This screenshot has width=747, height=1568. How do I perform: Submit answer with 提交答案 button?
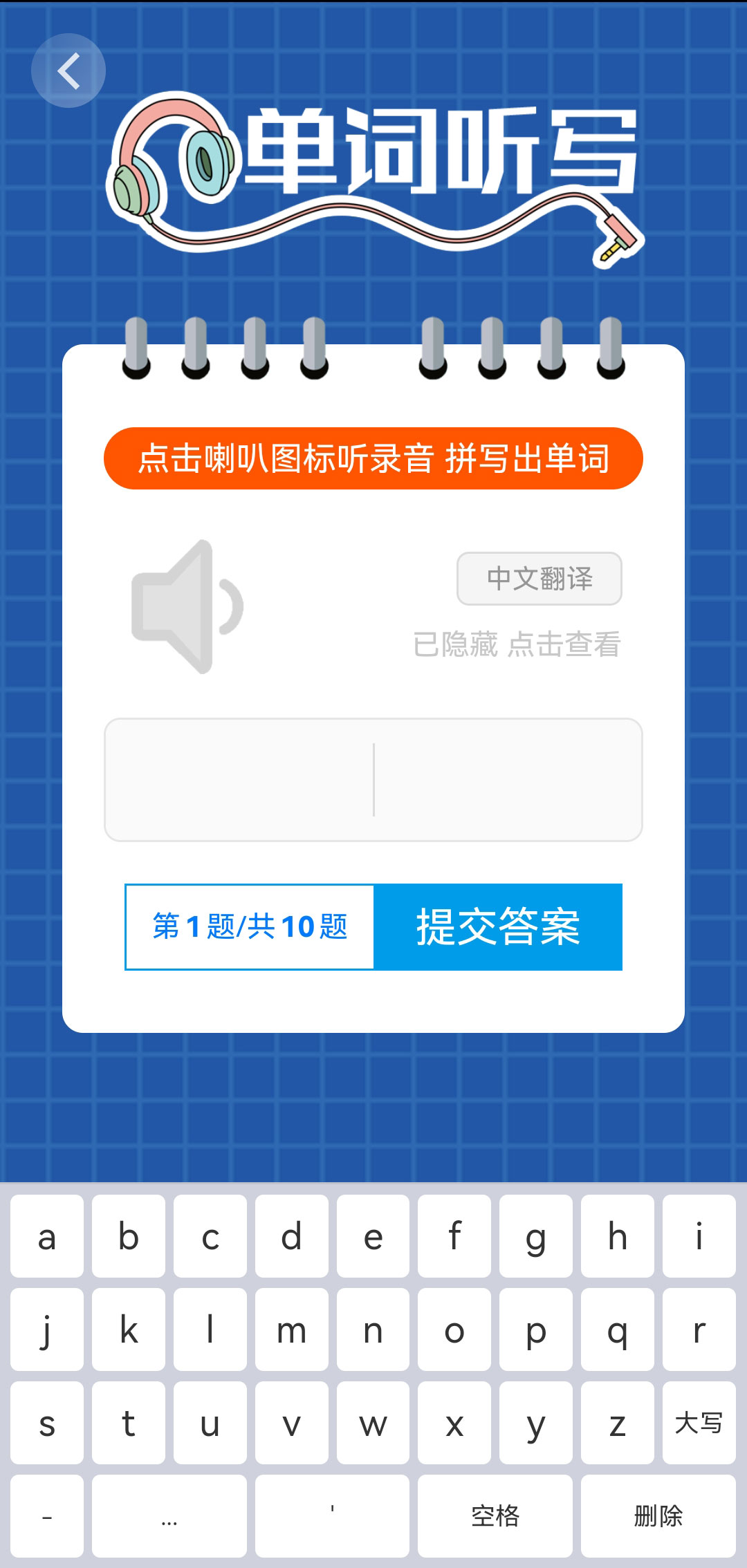click(x=498, y=926)
